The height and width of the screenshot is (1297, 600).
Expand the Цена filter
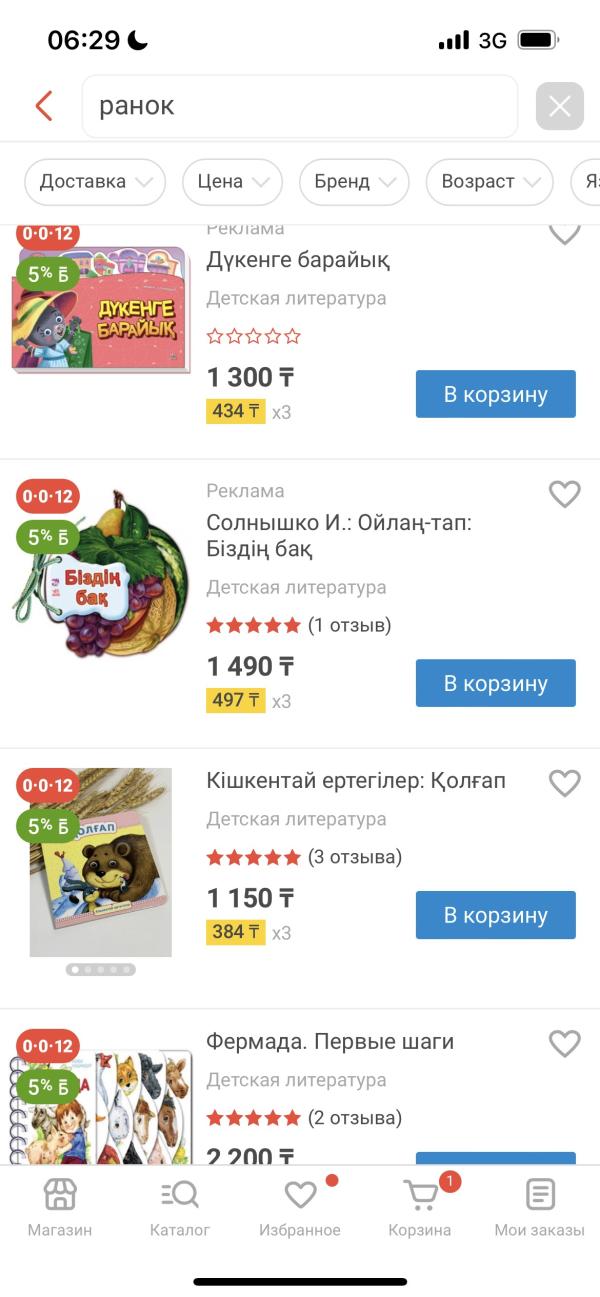click(x=232, y=182)
